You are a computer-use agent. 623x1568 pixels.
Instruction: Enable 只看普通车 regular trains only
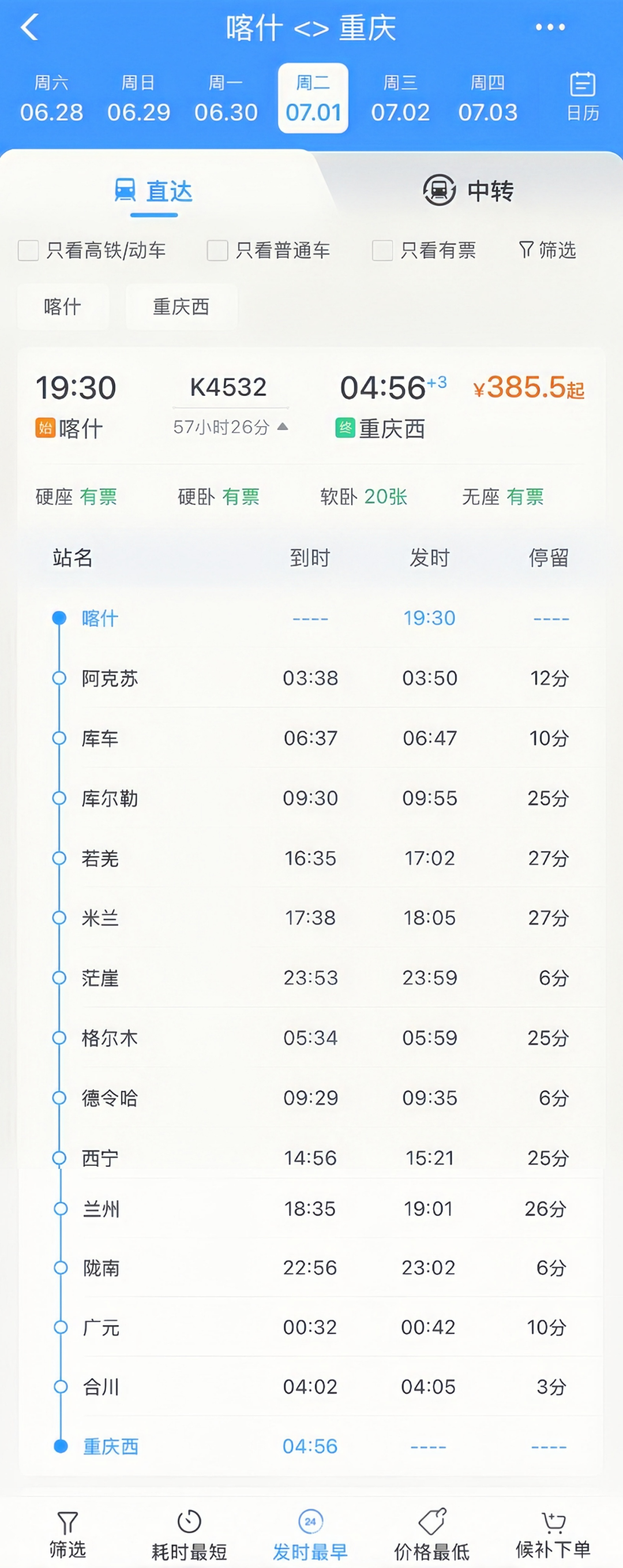point(216,250)
